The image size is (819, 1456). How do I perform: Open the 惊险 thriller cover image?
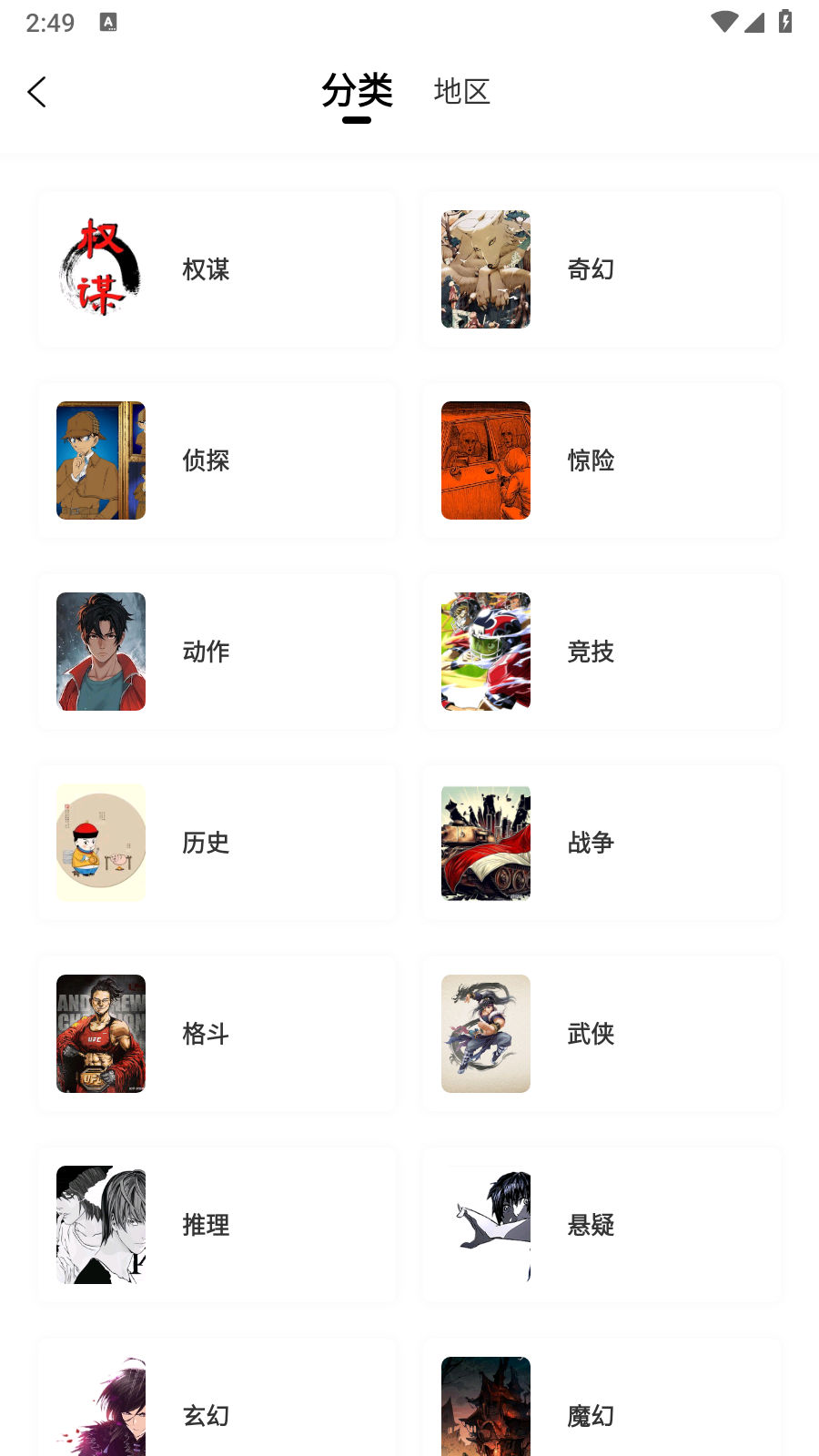pos(485,460)
